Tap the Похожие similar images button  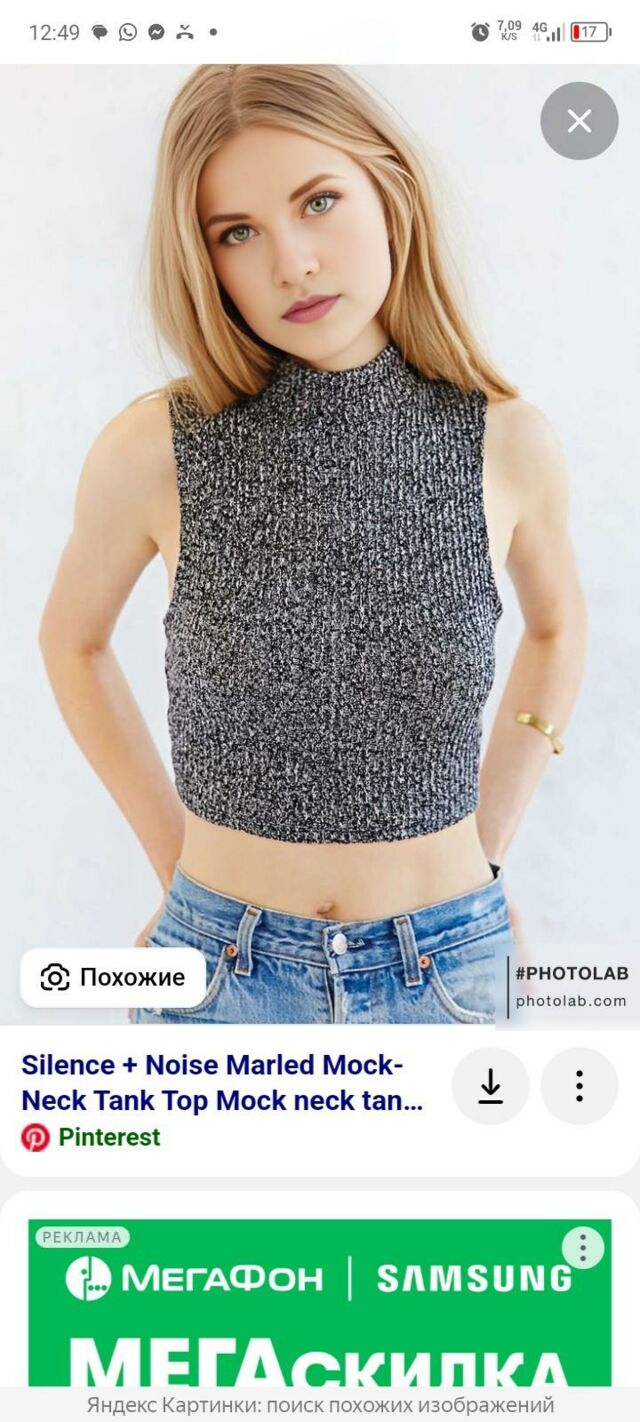pos(113,977)
